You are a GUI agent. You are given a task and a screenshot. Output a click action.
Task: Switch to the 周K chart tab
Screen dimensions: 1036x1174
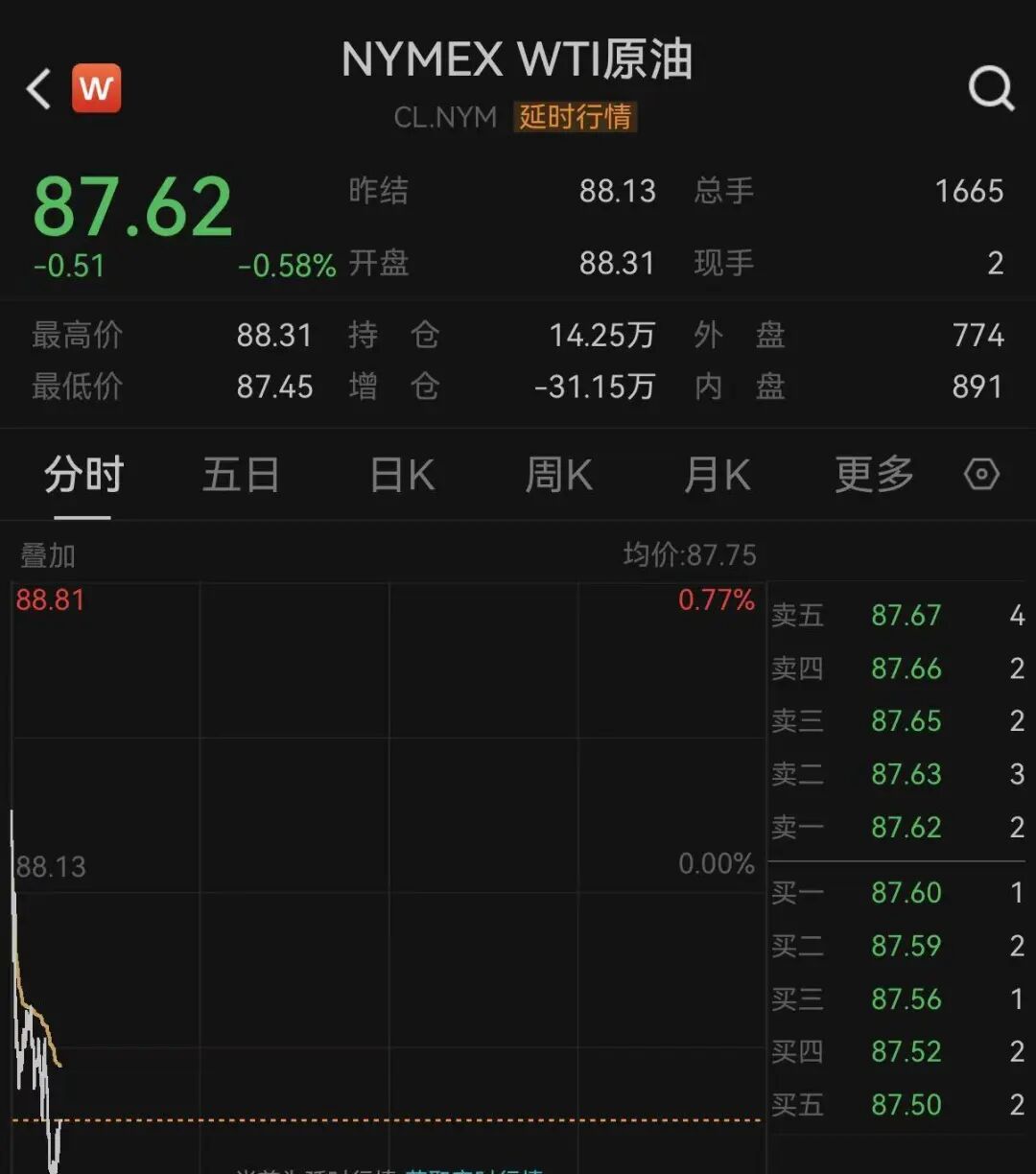coord(558,475)
